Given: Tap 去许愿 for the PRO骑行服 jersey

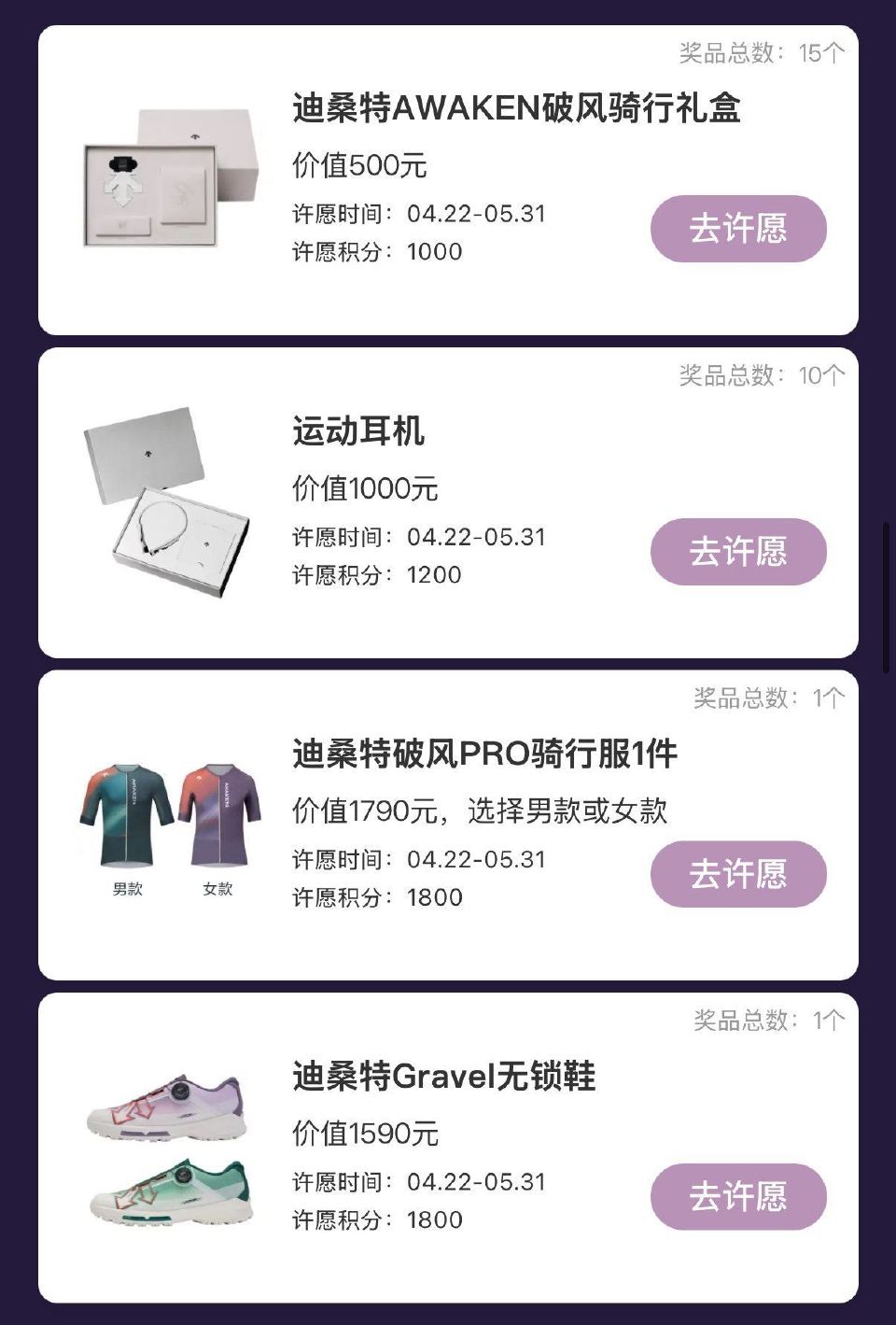Looking at the screenshot, I should [x=737, y=873].
